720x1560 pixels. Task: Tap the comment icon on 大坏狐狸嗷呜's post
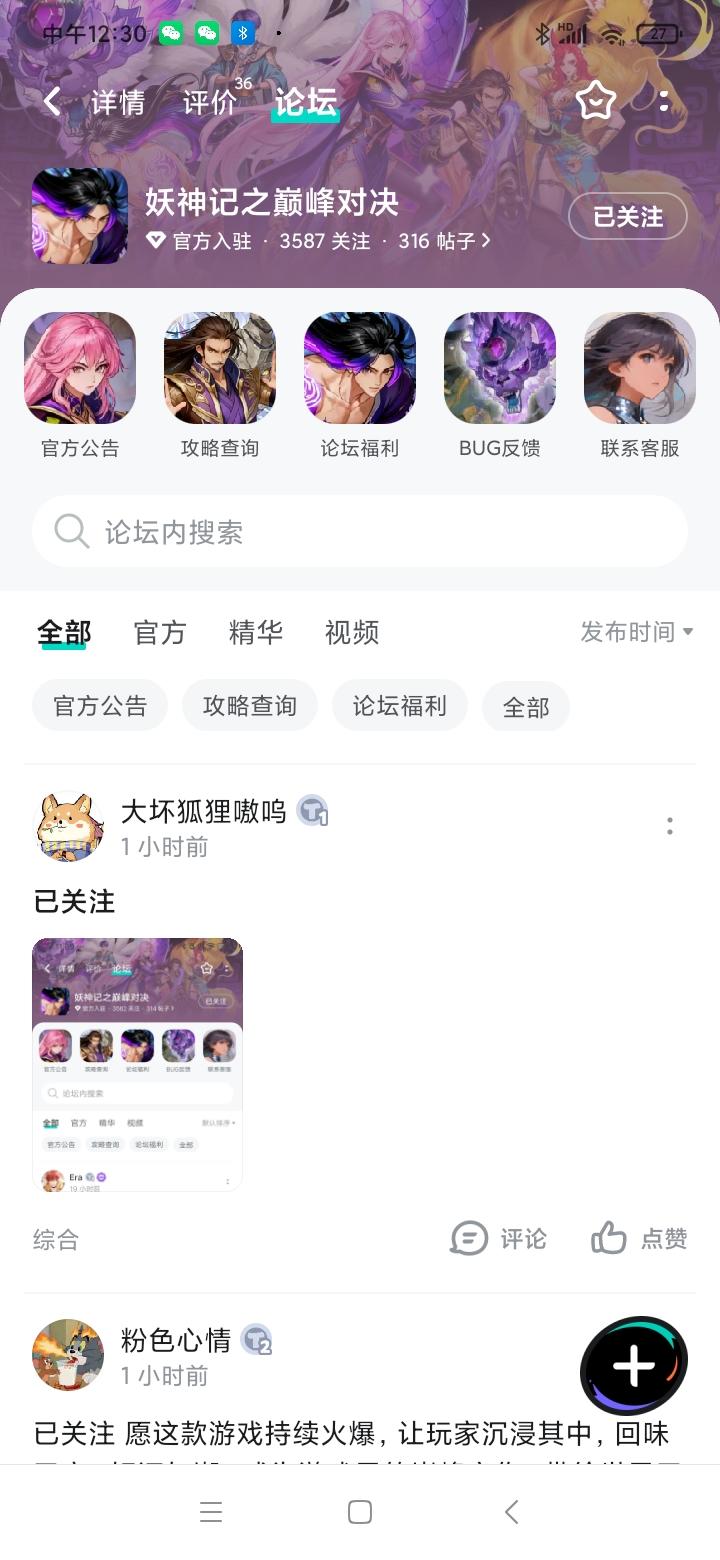[498, 1239]
